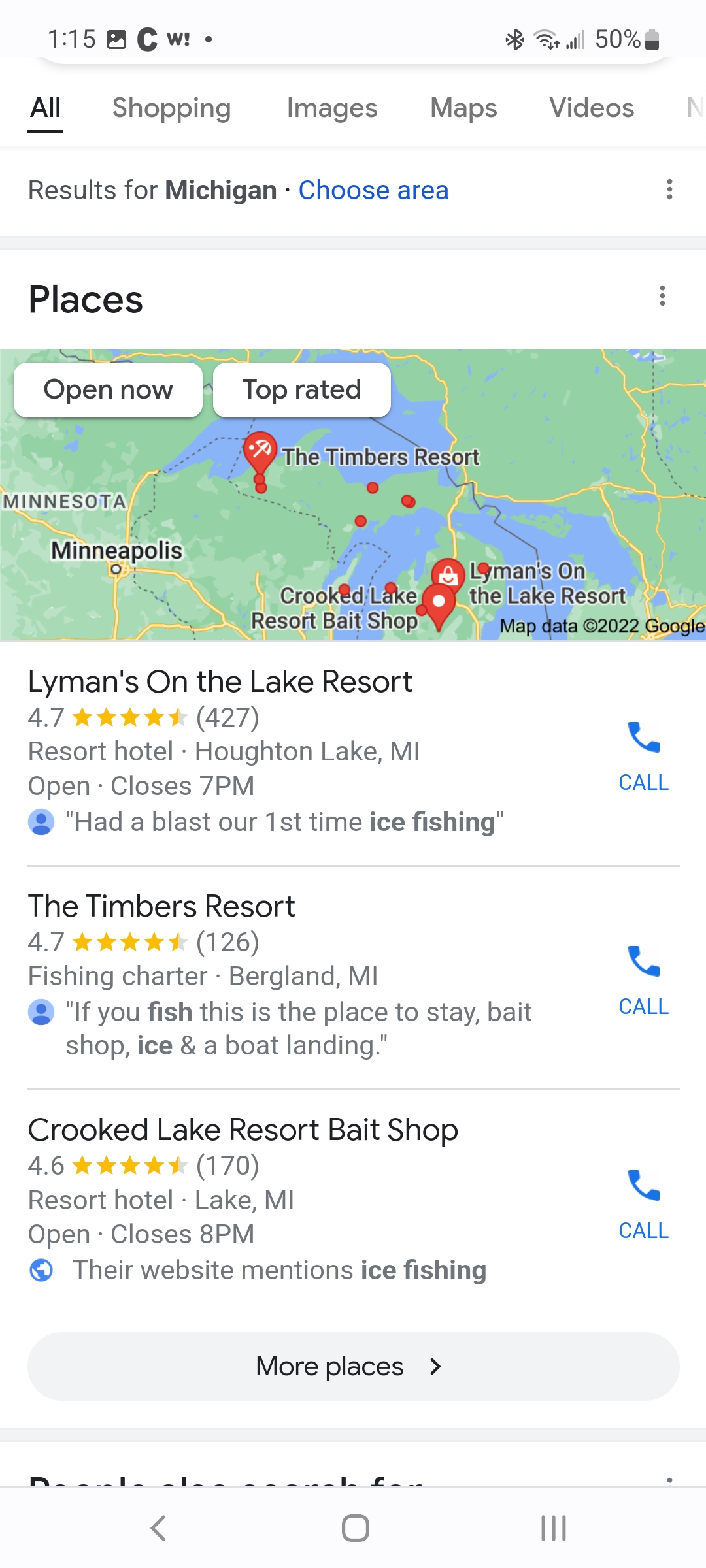
Task: Call Lyman's On the Lake Resort
Action: click(643, 756)
